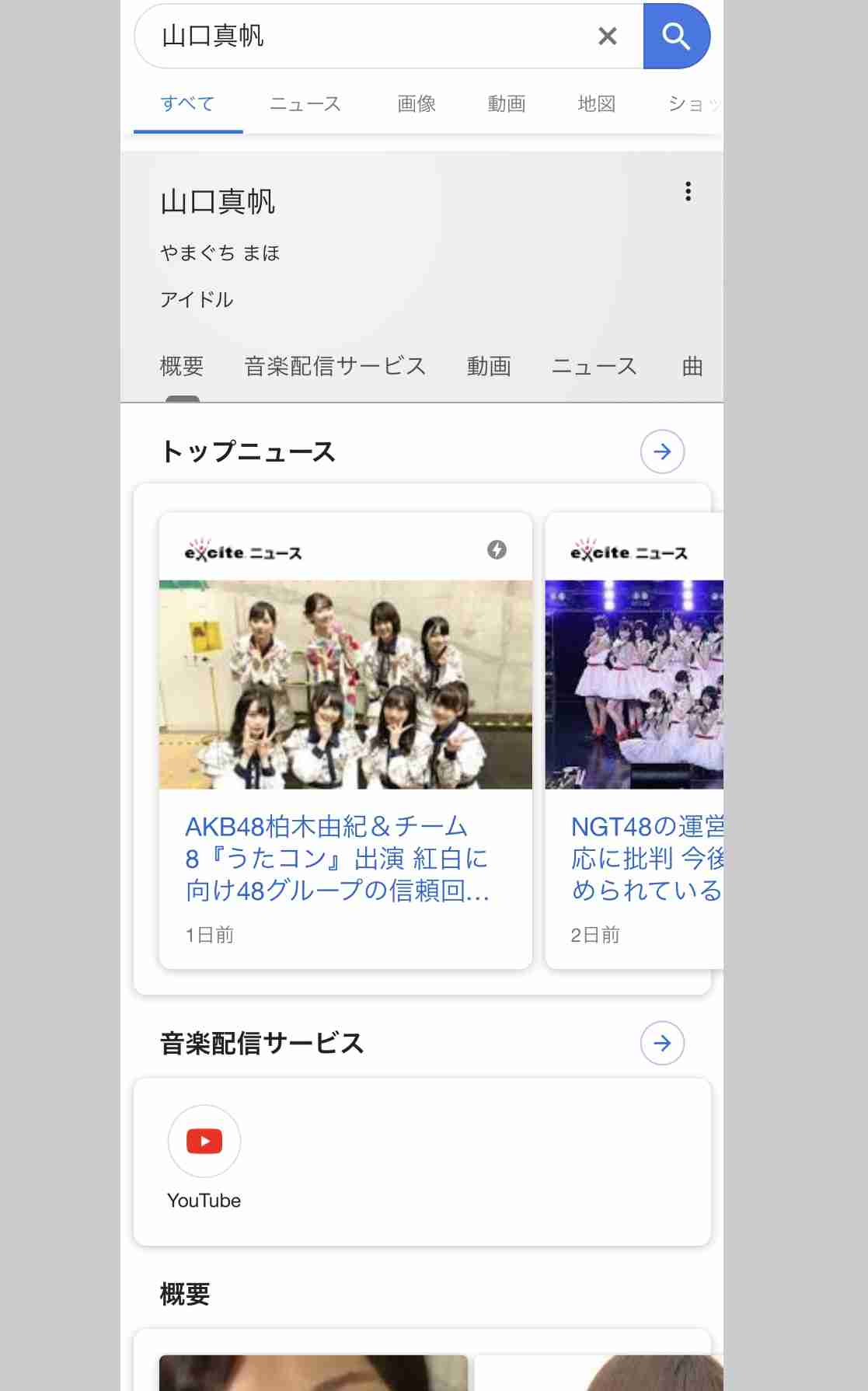Switch to the top ニュース search tab
The image size is (868, 1391).
tap(305, 104)
